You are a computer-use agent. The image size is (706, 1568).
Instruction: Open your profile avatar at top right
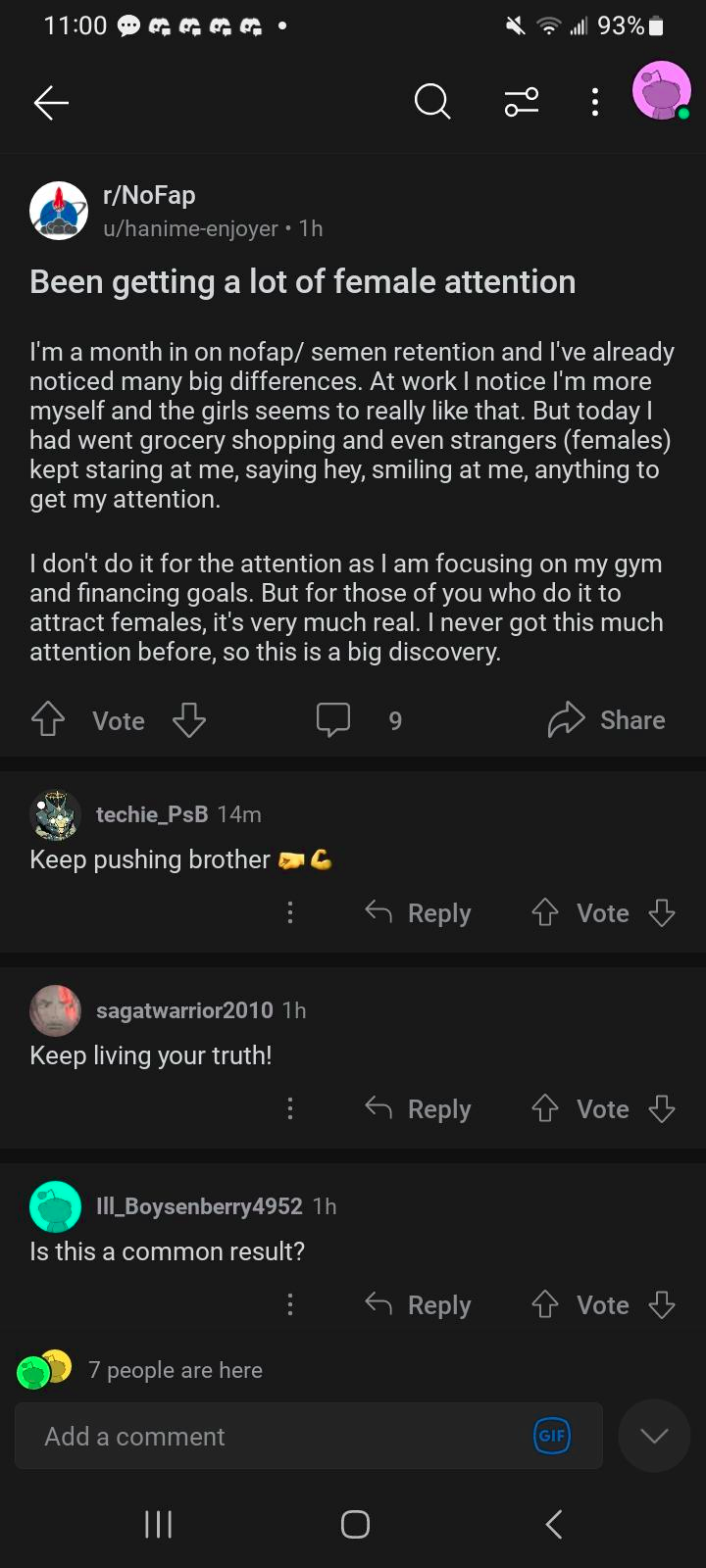pos(662,93)
